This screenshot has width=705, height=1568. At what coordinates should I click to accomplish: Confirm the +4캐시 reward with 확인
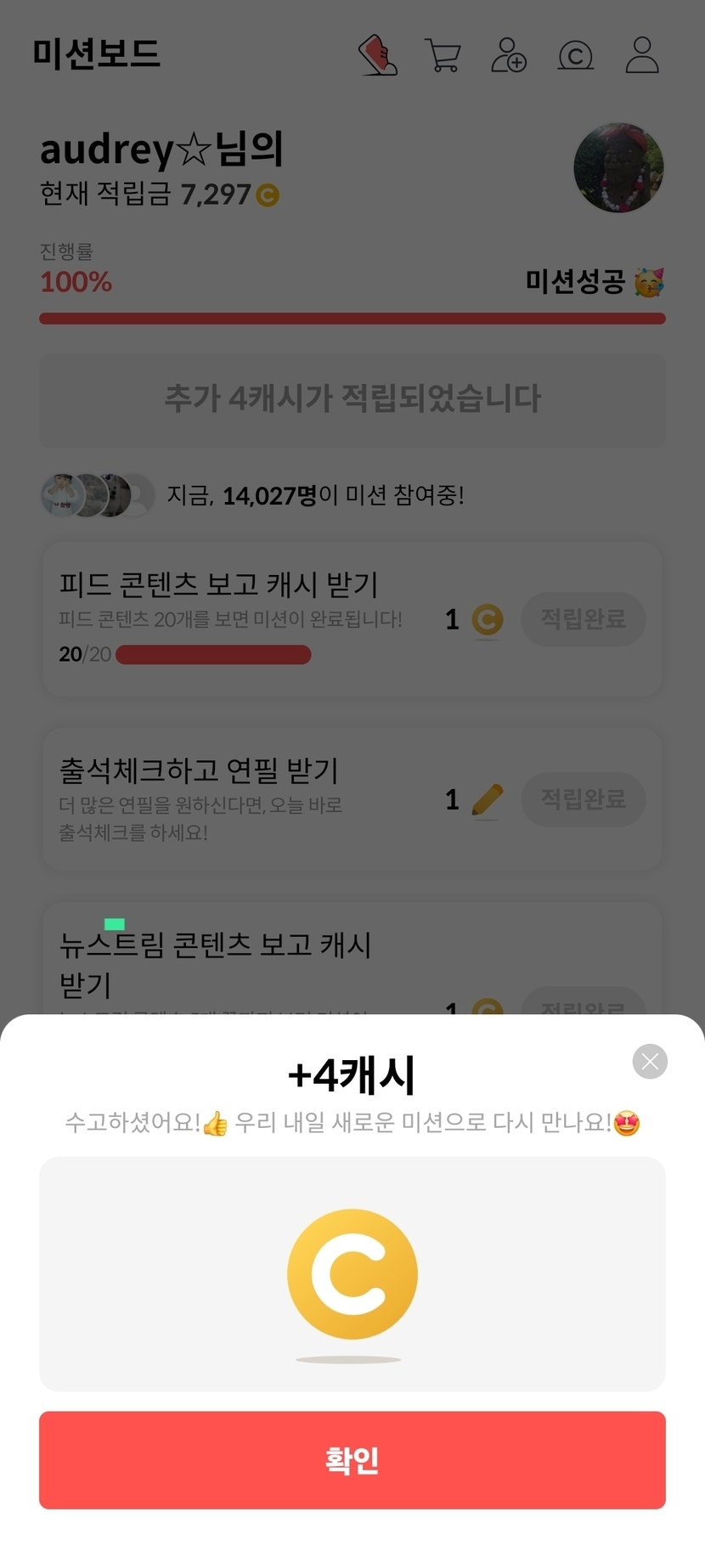352,1459
